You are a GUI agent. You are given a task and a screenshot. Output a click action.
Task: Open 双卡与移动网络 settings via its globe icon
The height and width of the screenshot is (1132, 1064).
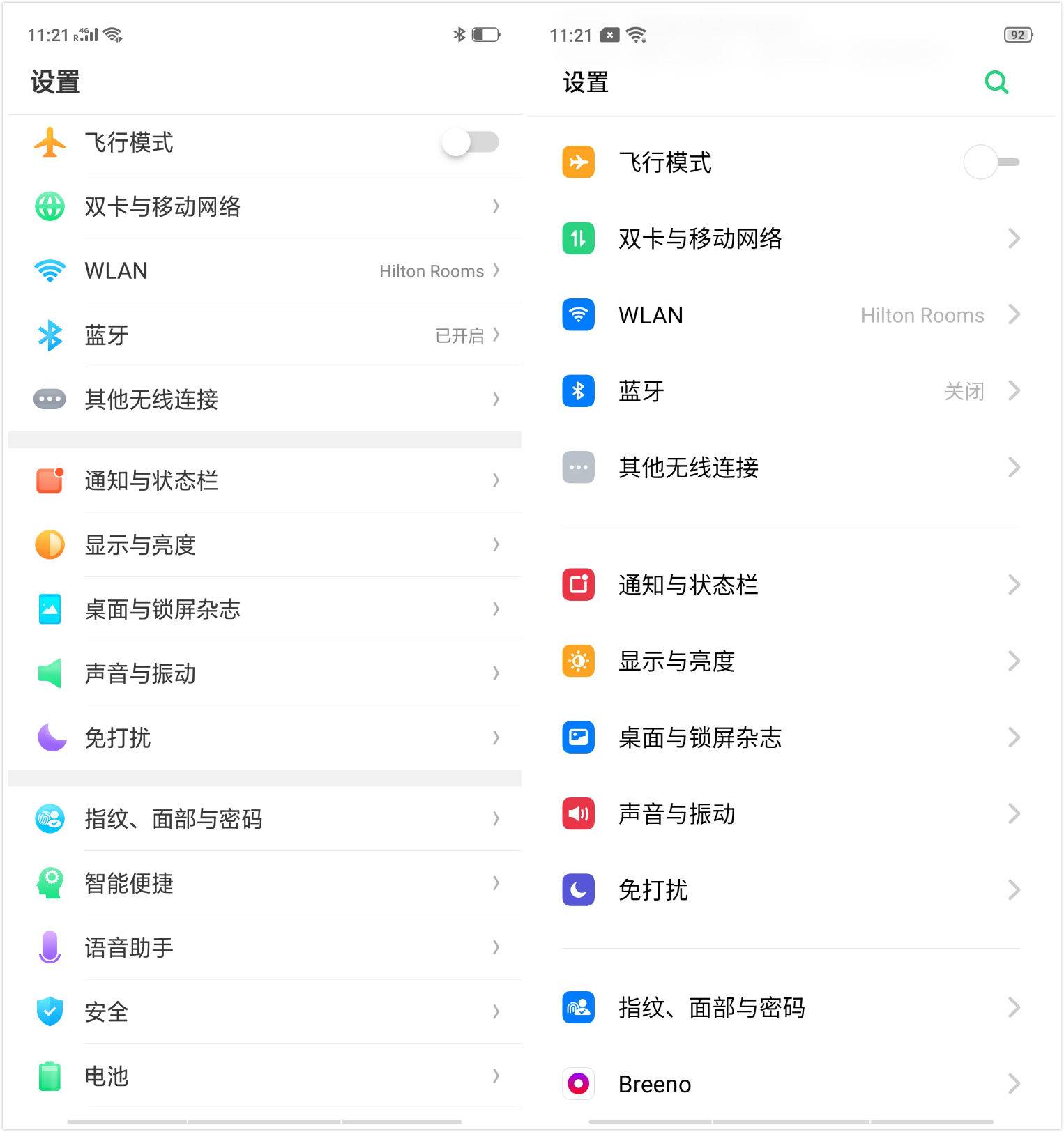[48, 207]
